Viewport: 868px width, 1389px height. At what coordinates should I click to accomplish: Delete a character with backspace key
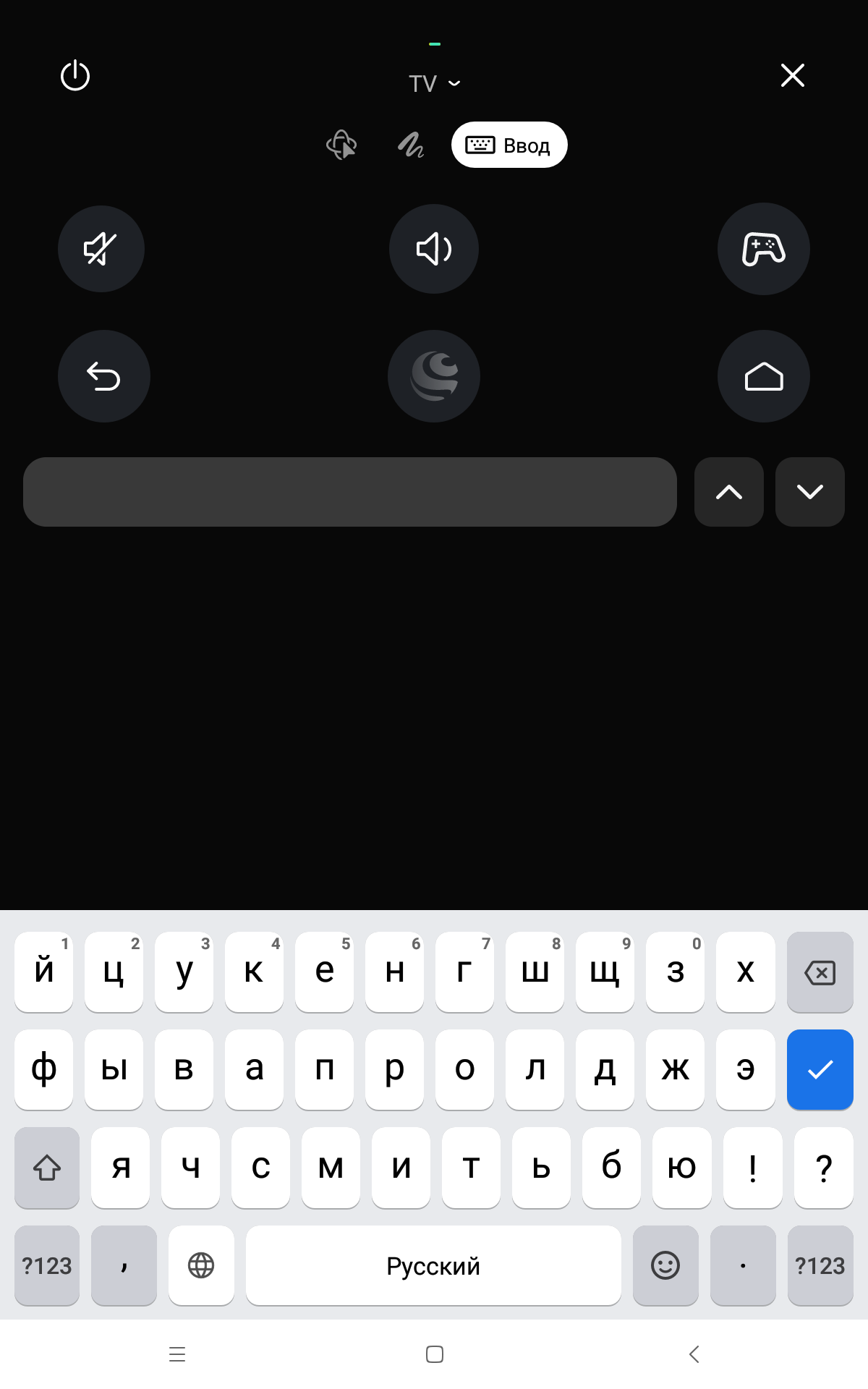click(820, 972)
